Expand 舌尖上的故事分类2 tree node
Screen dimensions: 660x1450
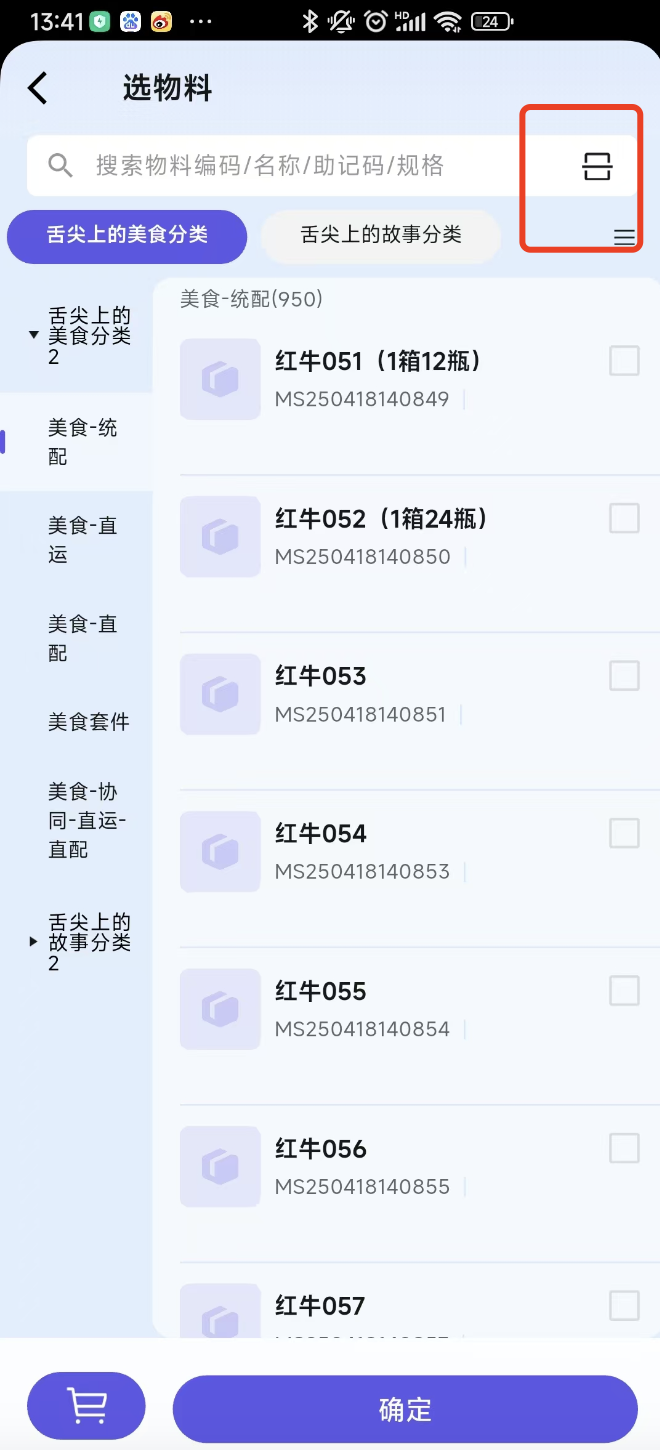click(34, 942)
